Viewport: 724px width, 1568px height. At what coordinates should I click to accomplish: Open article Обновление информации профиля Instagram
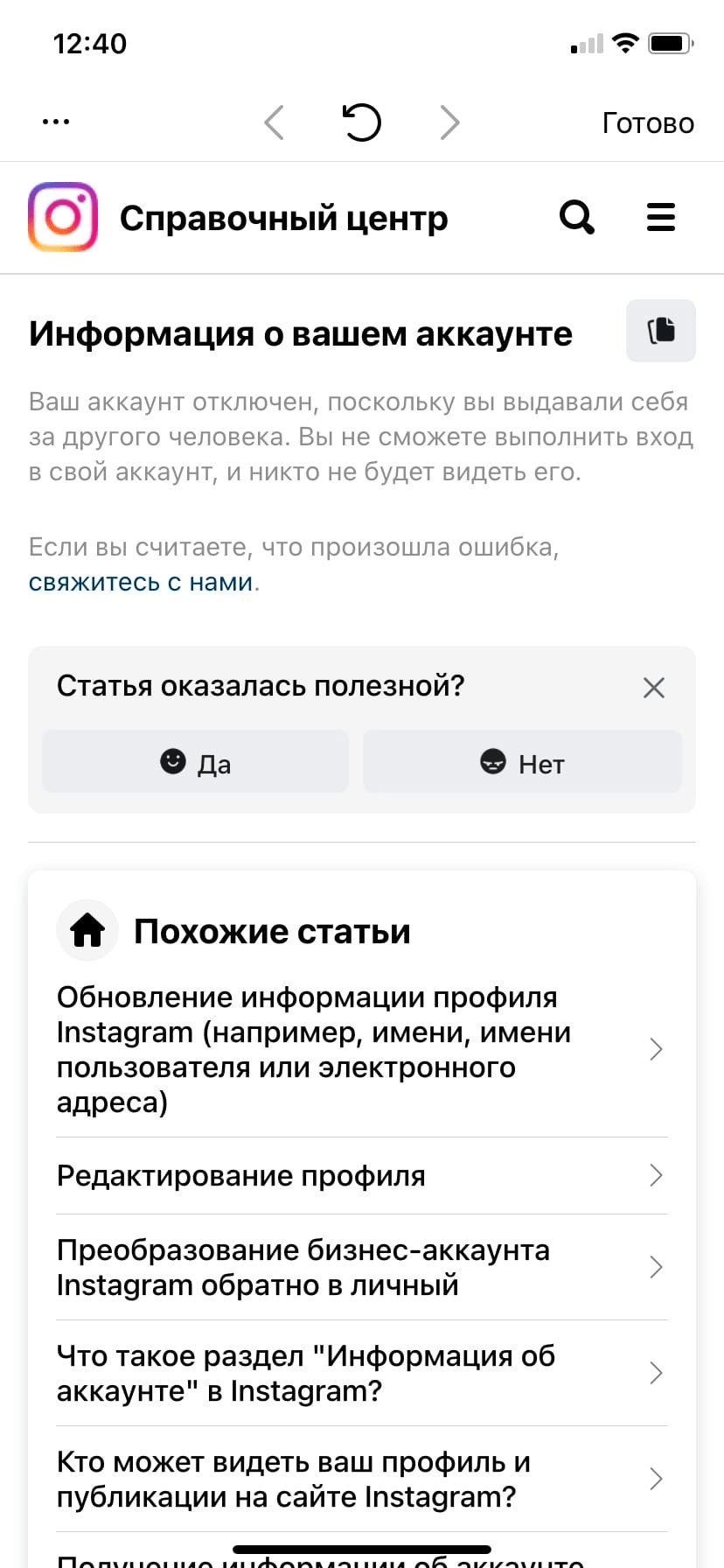click(361, 1050)
